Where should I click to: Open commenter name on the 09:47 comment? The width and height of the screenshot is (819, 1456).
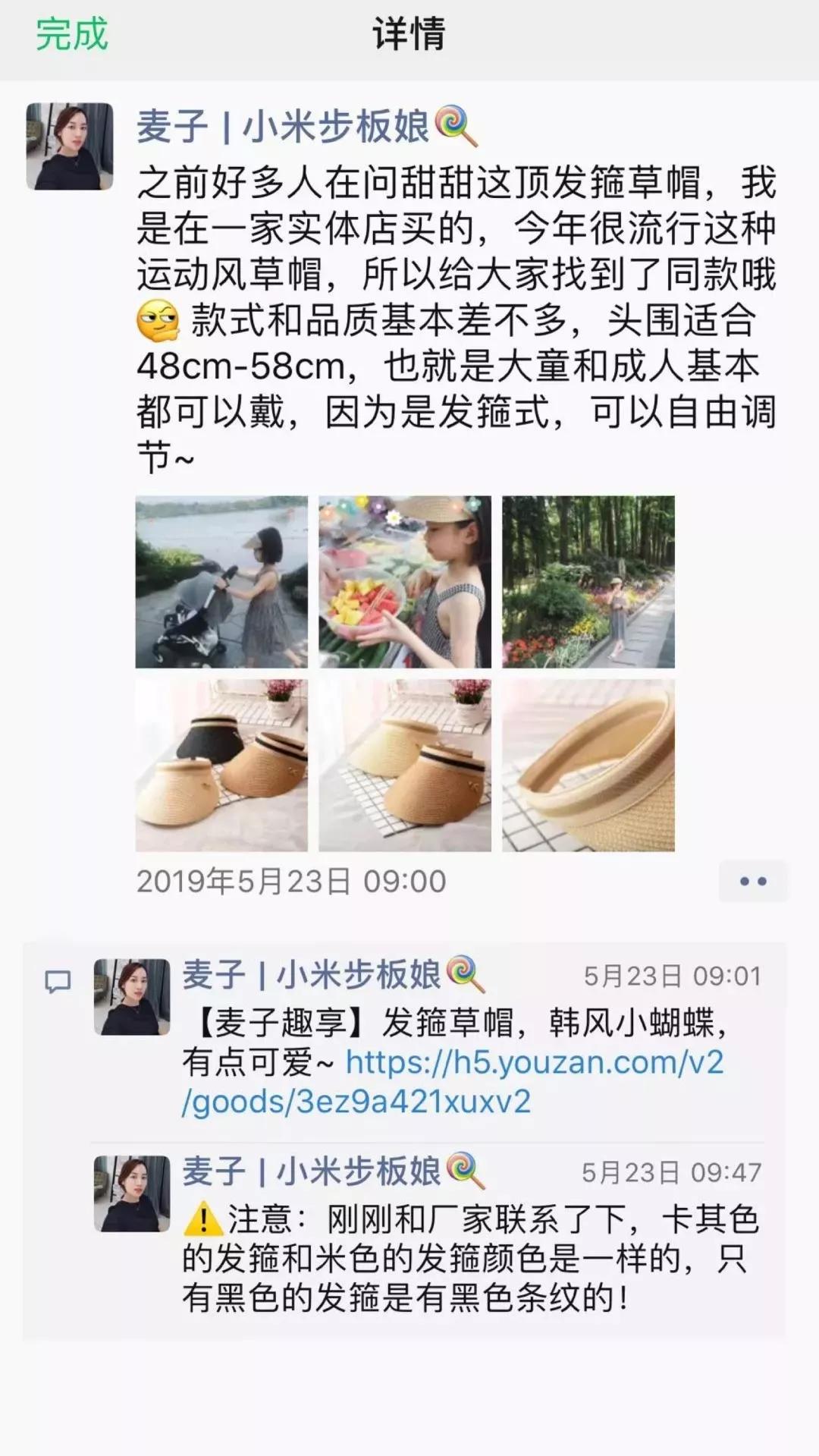pyautogui.click(x=312, y=1171)
